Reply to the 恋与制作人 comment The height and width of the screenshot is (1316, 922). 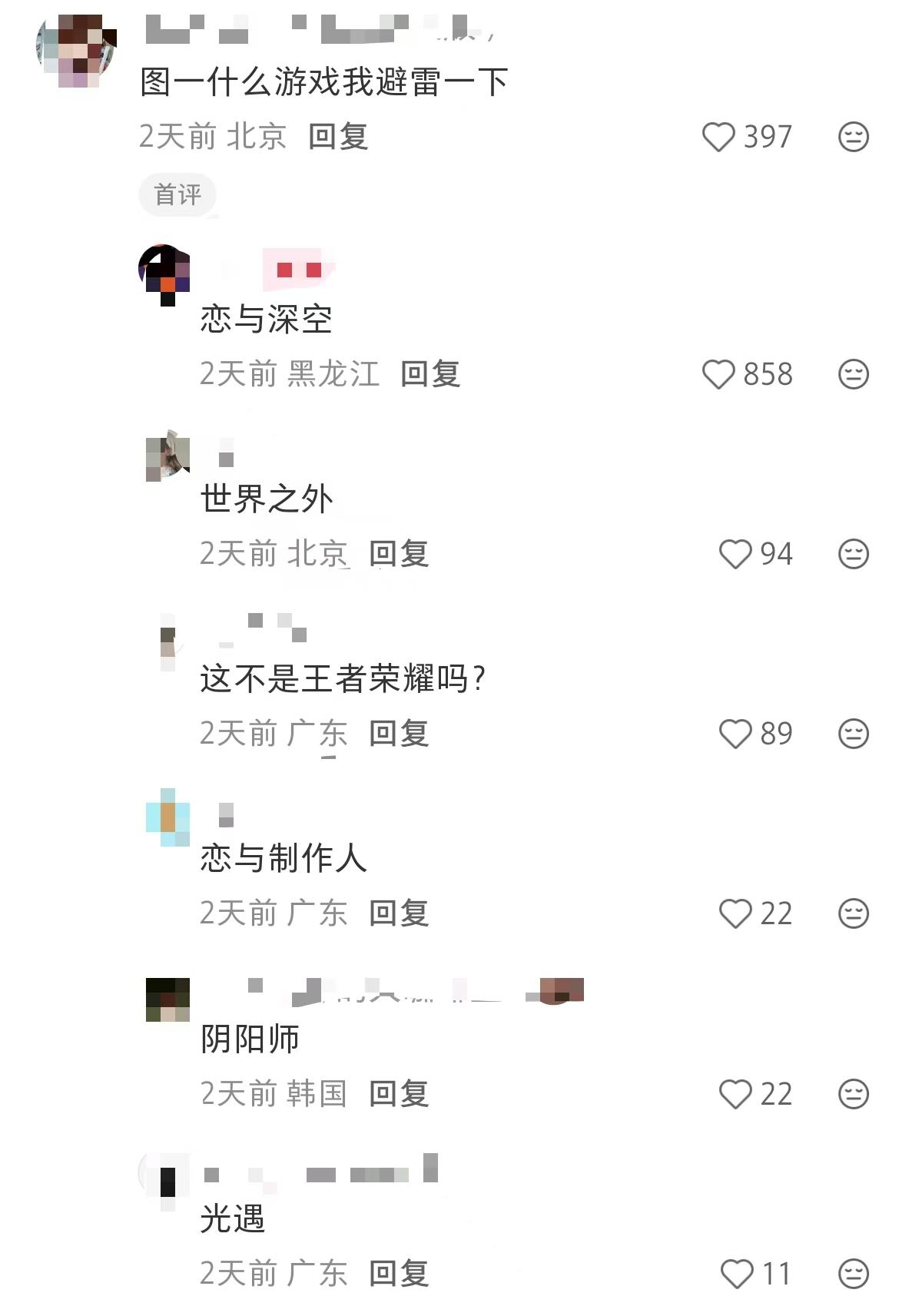(399, 913)
